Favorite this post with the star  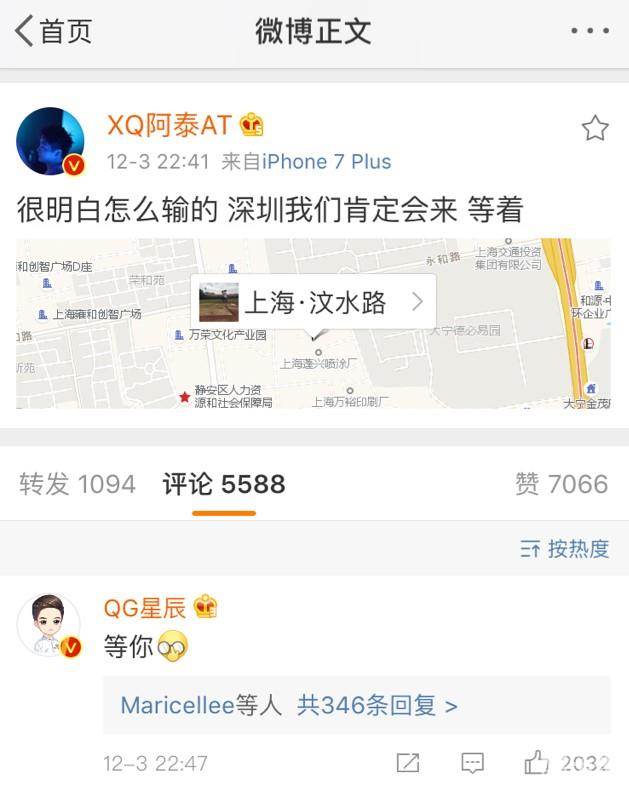coord(595,128)
